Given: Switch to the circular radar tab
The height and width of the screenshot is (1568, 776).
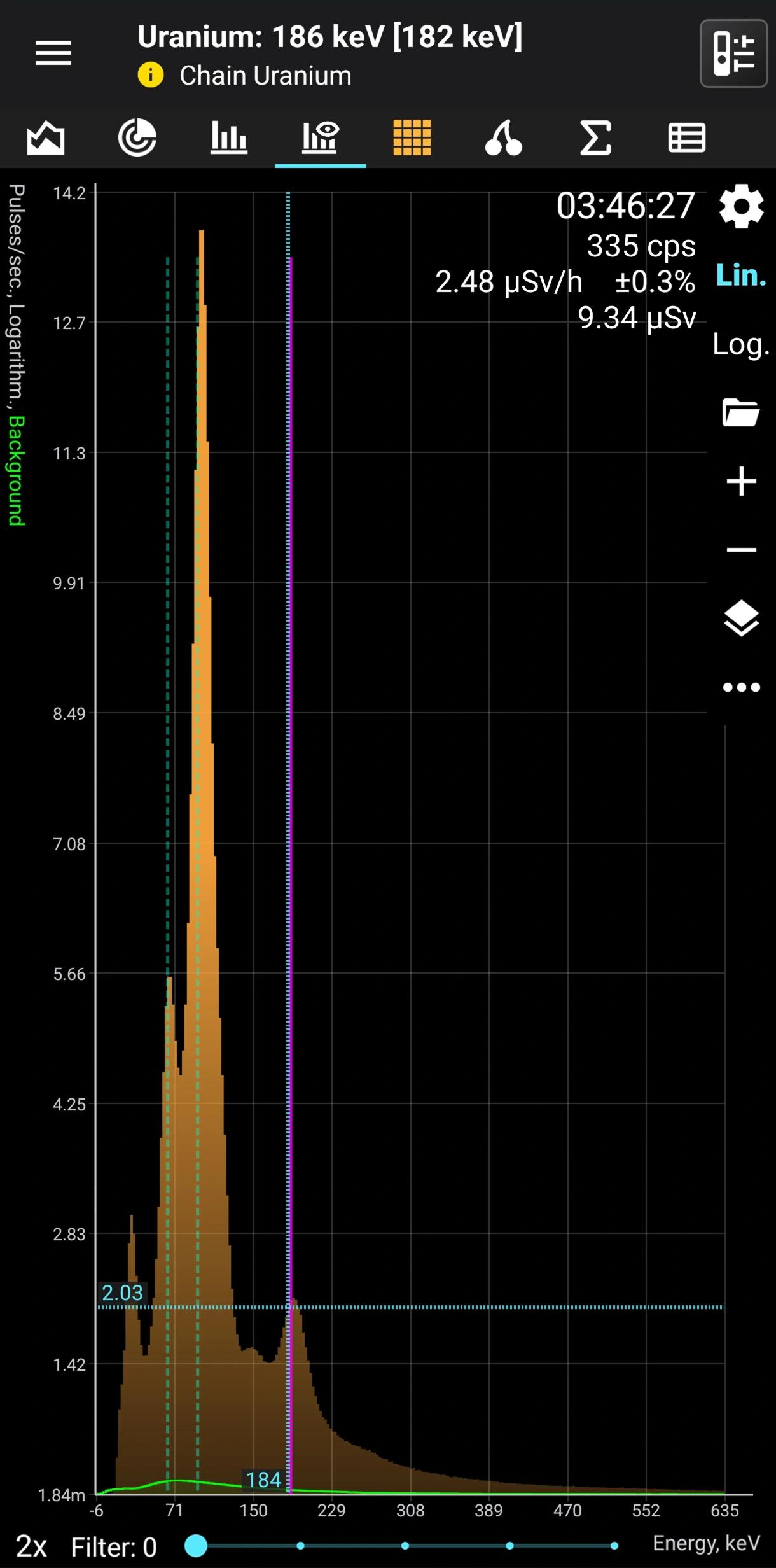Looking at the screenshot, I should [x=137, y=137].
